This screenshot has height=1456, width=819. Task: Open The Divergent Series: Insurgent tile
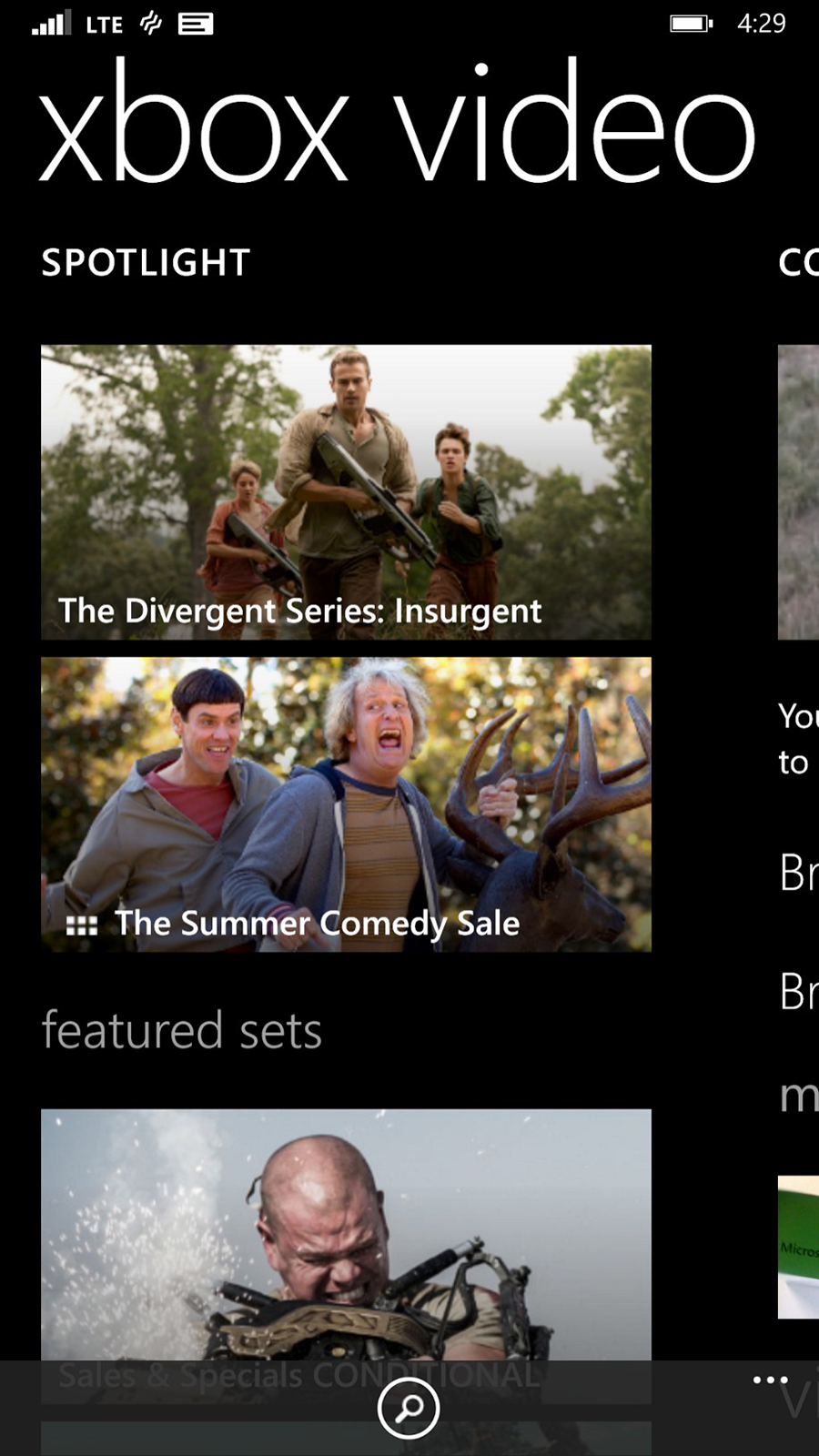coord(346,491)
